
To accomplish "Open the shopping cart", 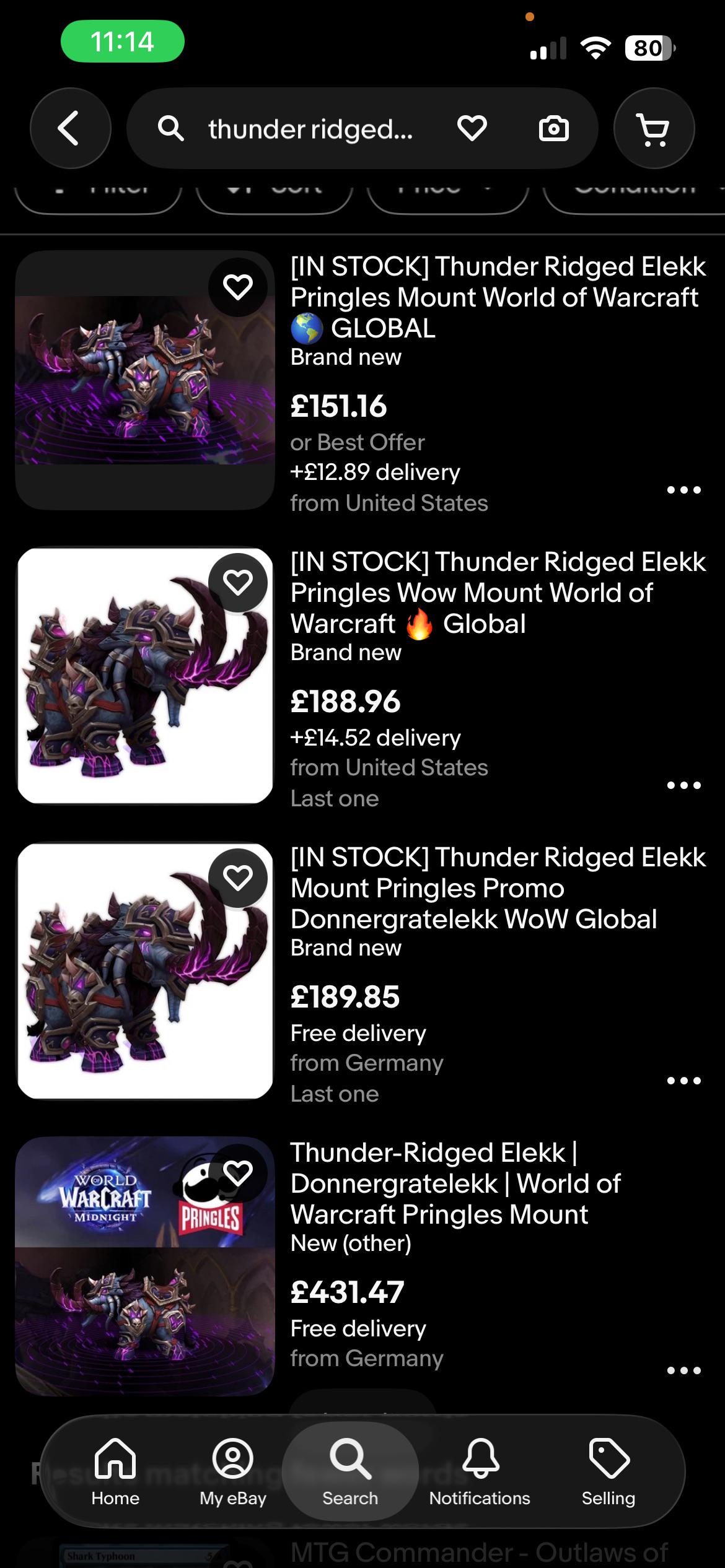I will point(654,128).
